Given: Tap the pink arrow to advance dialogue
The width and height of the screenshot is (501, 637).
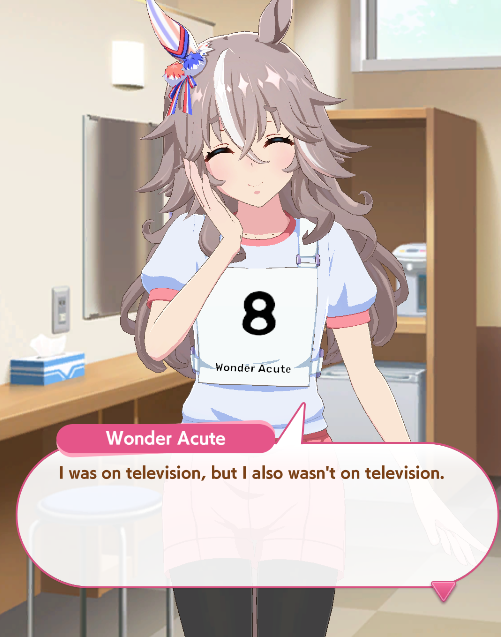Looking at the screenshot, I should 443,591.
